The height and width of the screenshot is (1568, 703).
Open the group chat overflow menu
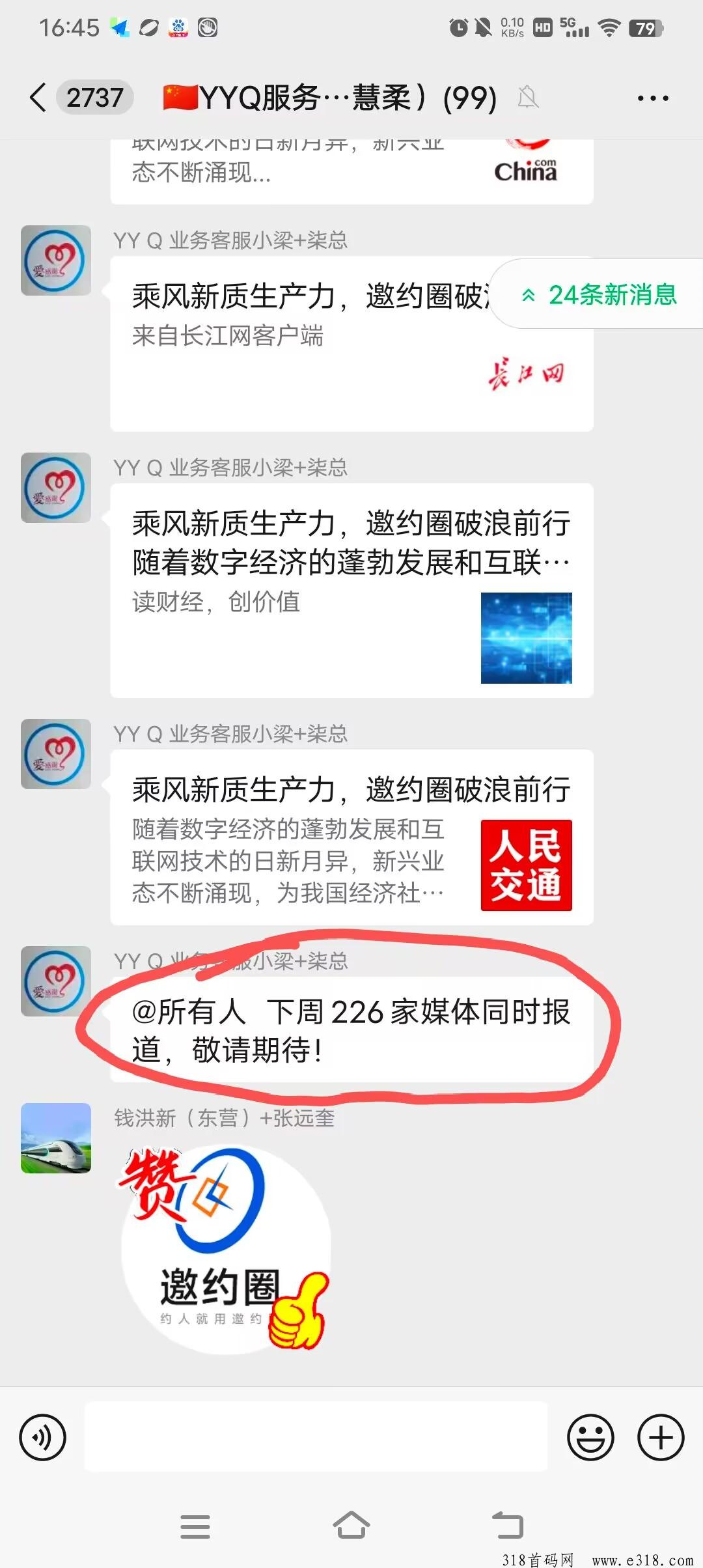(652, 98)
